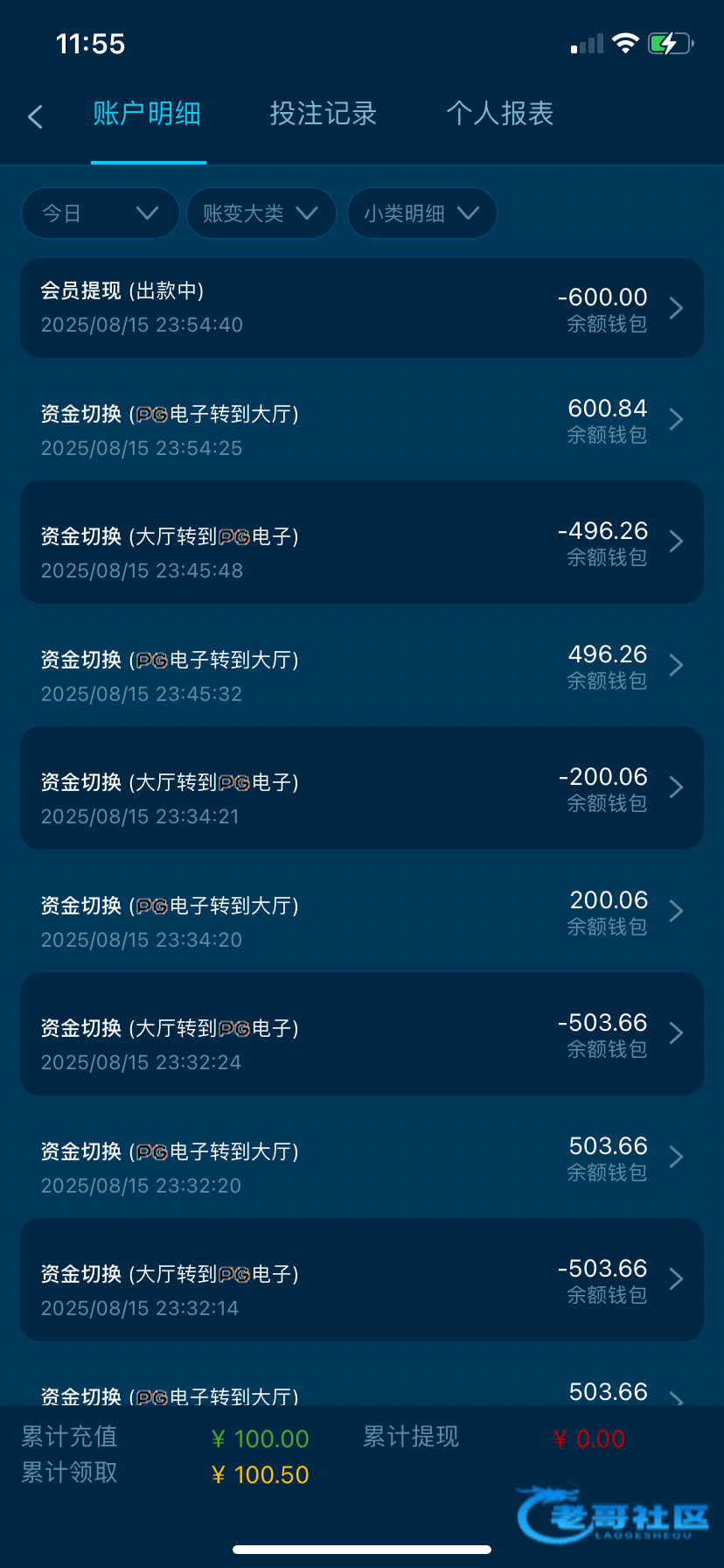View details of the 200.06 record
The width and height of the screenshot is (724, 1568).
[x=362, y=911]
